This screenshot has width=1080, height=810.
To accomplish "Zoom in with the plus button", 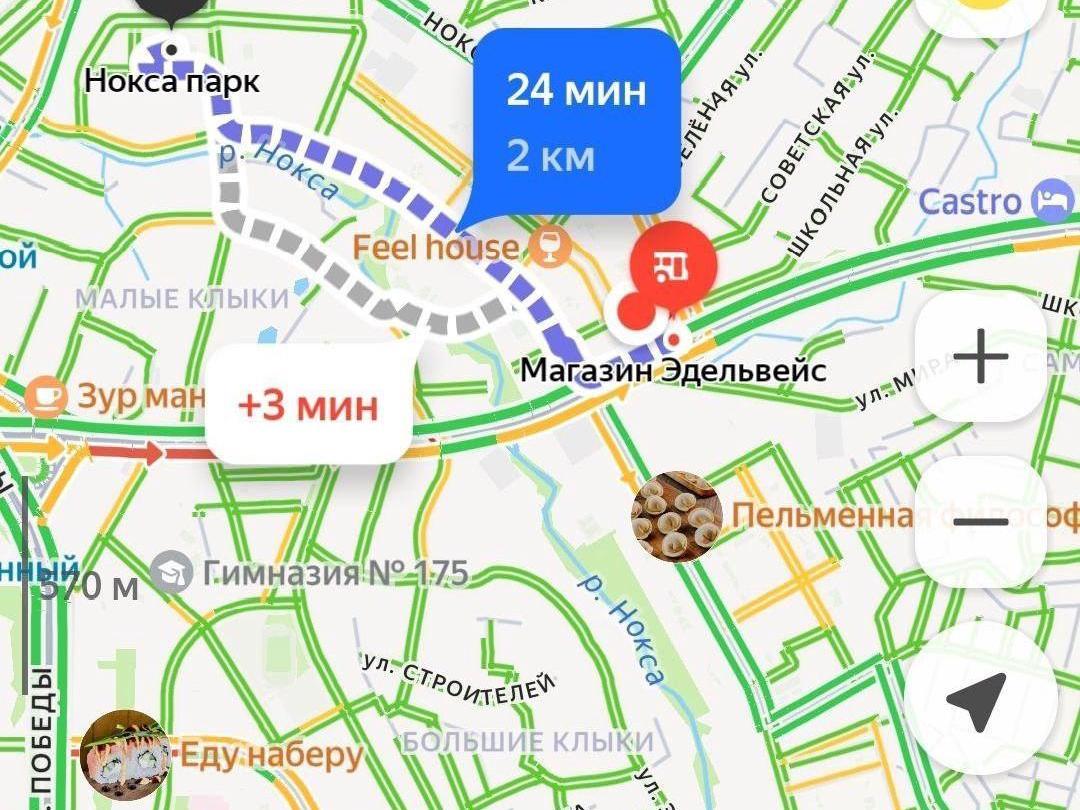I will (980, 357).
